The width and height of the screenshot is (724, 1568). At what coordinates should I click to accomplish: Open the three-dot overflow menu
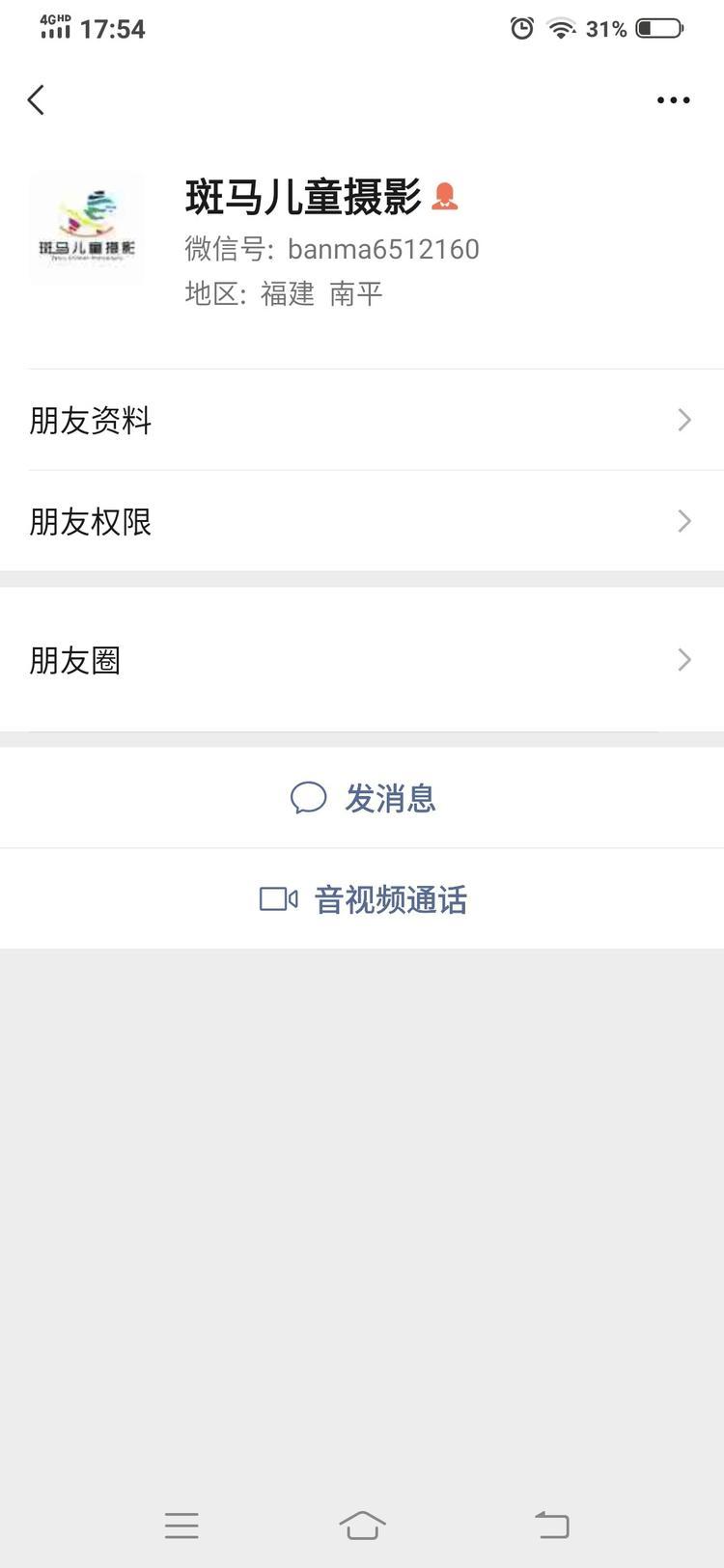point(673,99)
